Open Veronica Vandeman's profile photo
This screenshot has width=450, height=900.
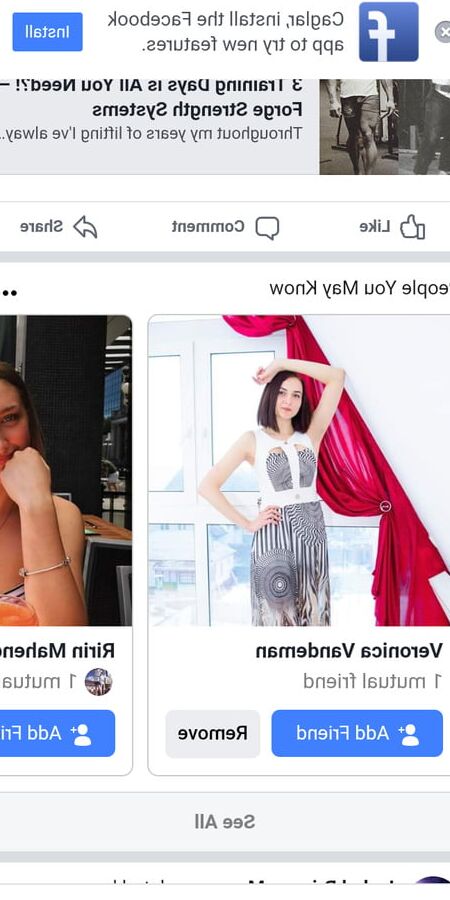tap(299, 470)
